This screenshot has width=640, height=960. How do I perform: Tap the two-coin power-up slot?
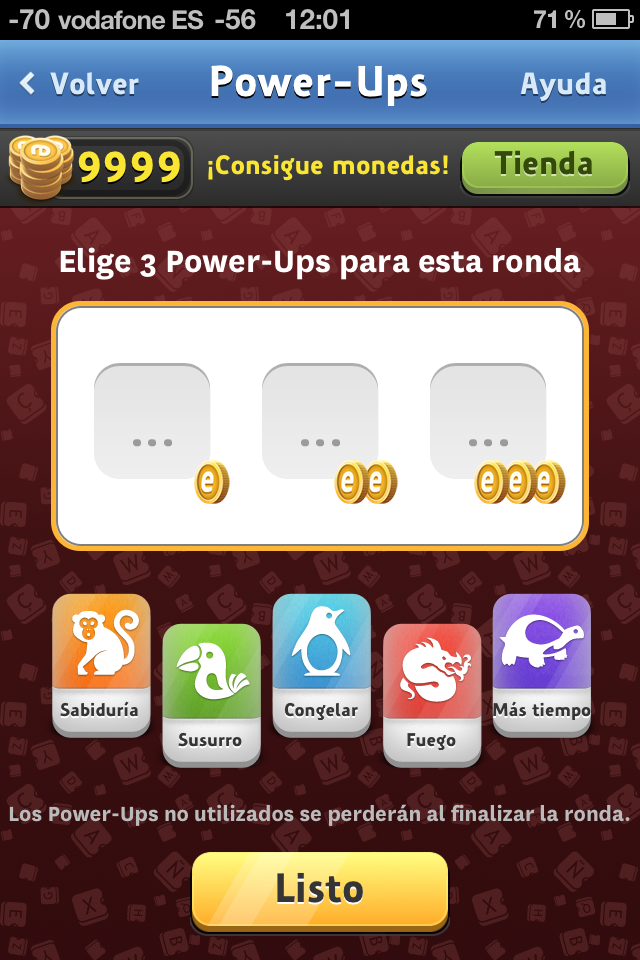[320, 421]
